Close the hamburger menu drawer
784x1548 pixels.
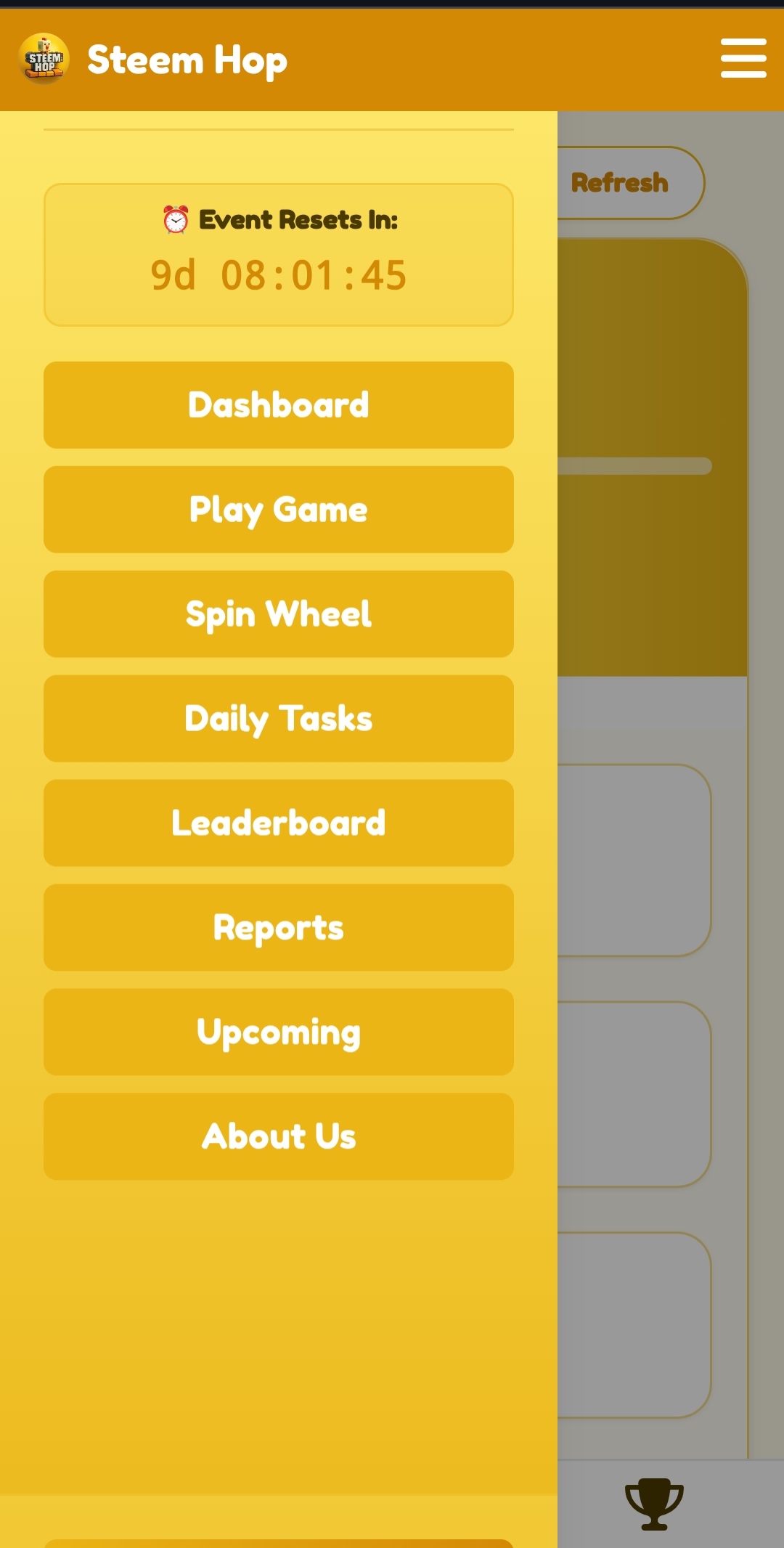click(743, 58)
